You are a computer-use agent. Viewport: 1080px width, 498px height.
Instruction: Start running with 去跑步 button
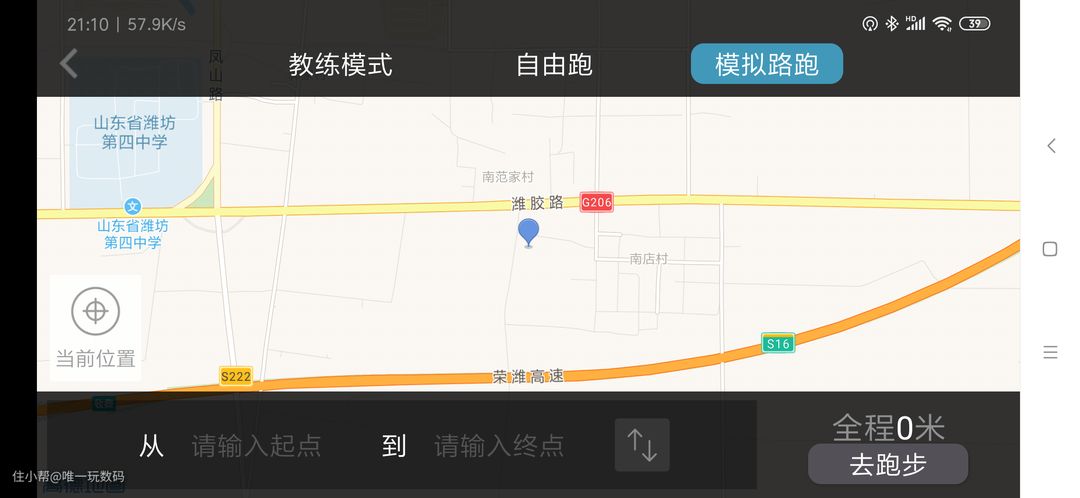pyautogui.click(x=888, y=465)
